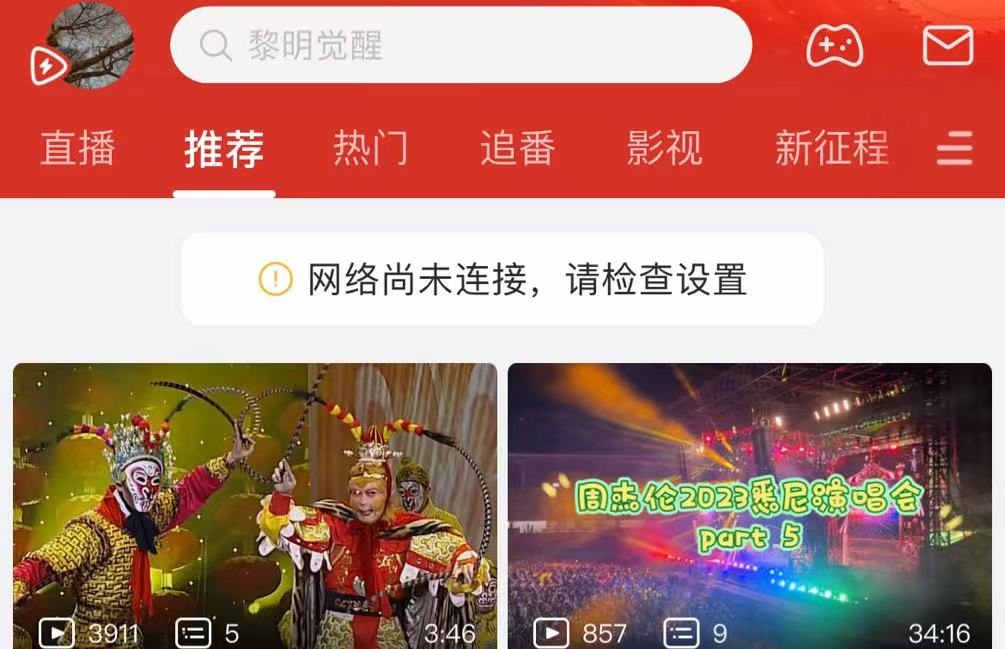Tap the search box showing 黎明觉醒
Screen dimensions: 1005x649
(460, 45)
